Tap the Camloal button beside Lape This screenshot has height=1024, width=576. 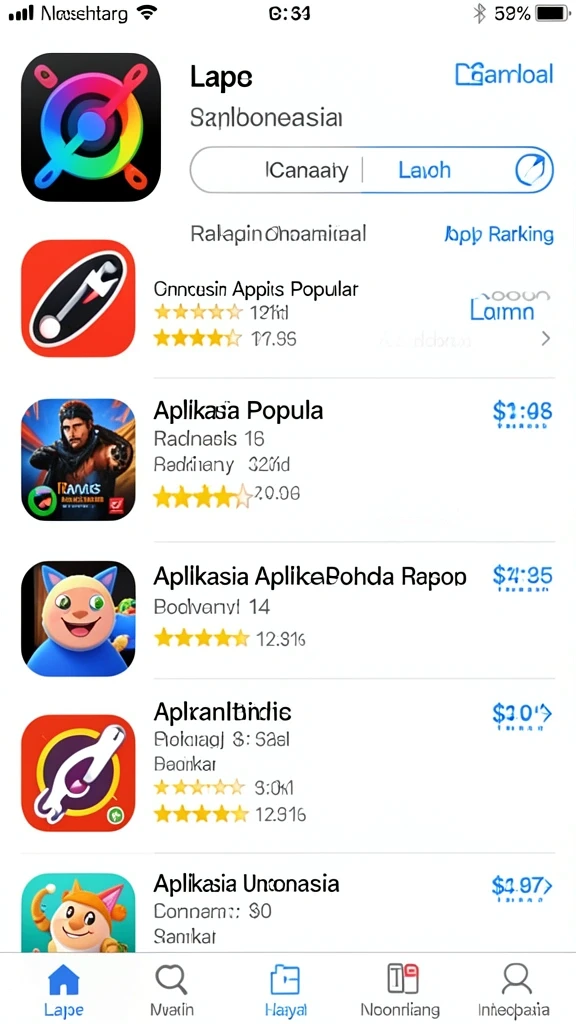click(504, 75)
